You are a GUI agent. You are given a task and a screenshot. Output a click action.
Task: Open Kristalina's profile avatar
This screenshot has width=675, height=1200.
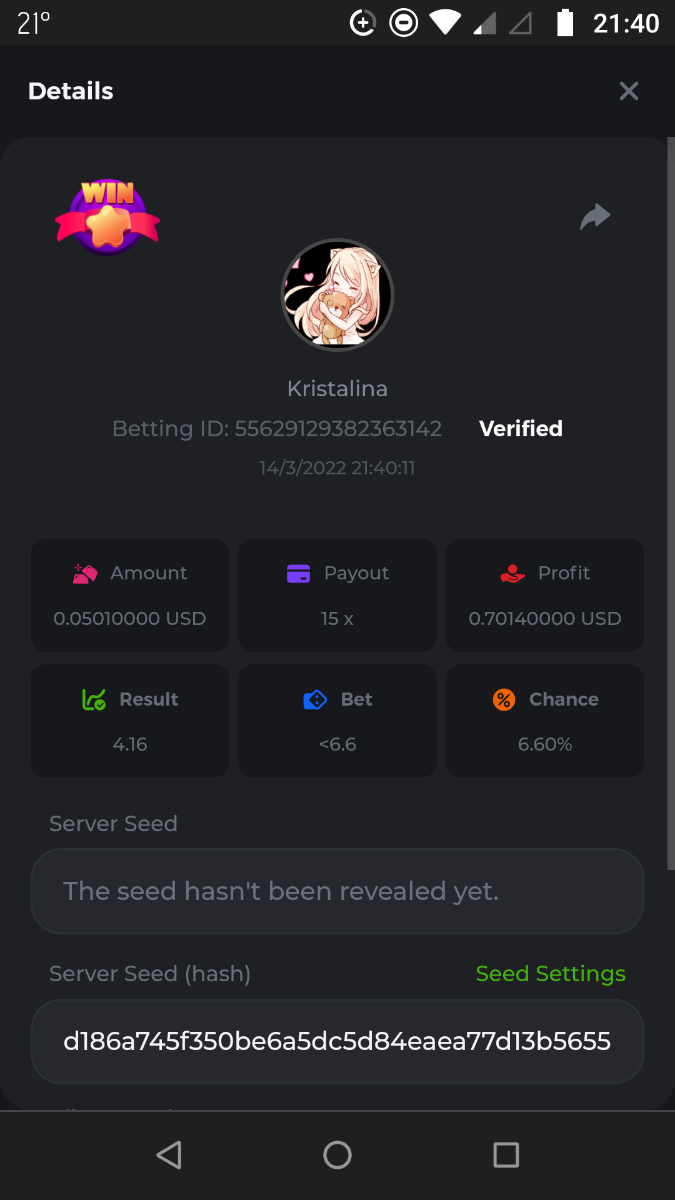click(x=337, y=294)
